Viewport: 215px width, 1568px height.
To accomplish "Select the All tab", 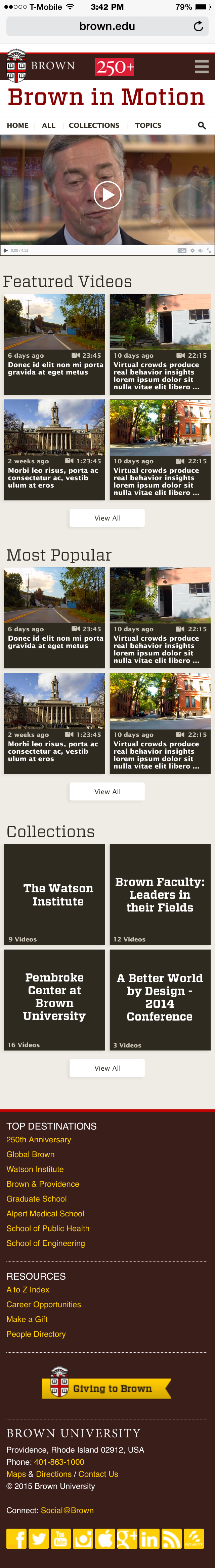I will point(49,126).
